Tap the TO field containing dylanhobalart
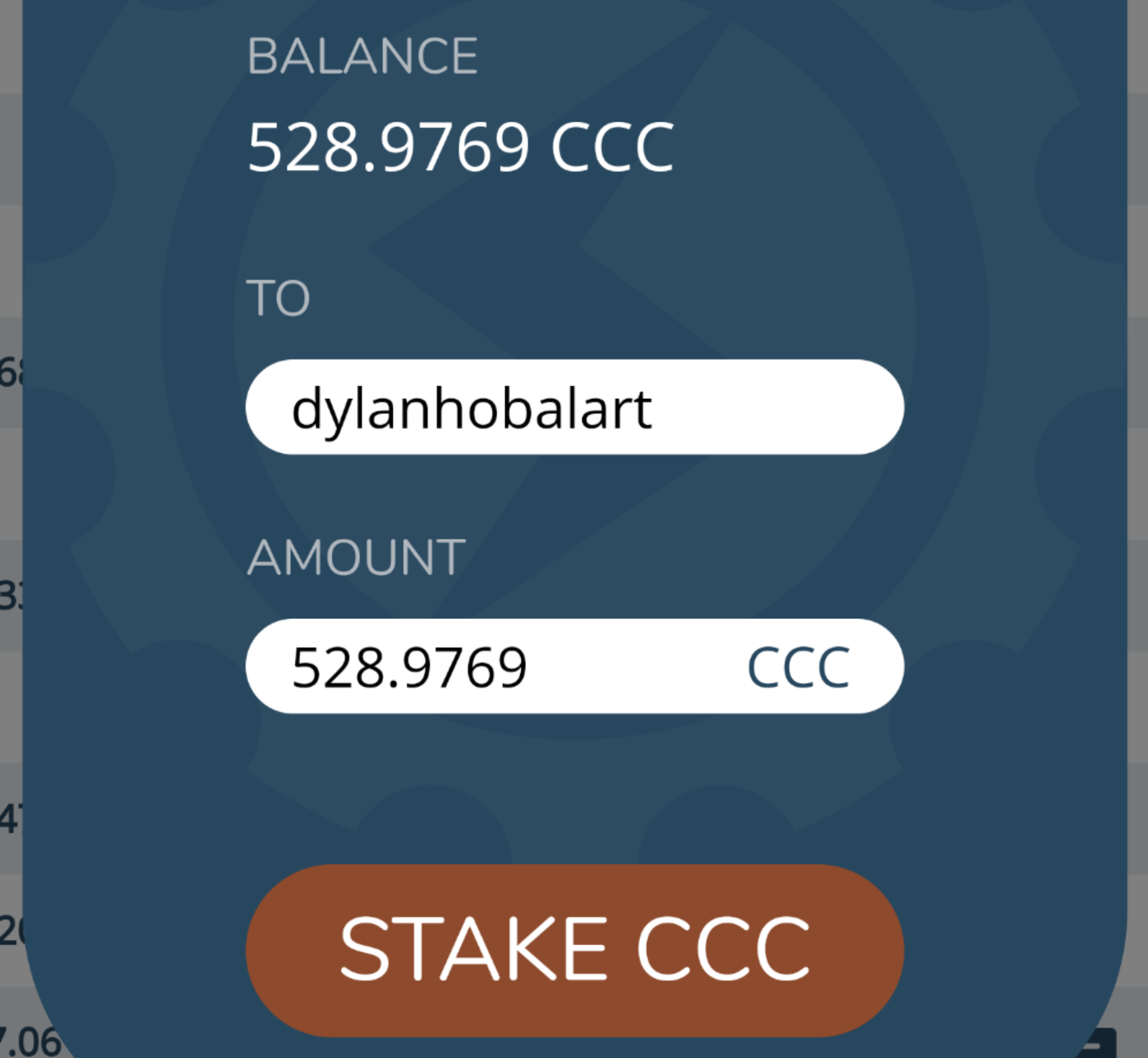 (x=574, y=407)
